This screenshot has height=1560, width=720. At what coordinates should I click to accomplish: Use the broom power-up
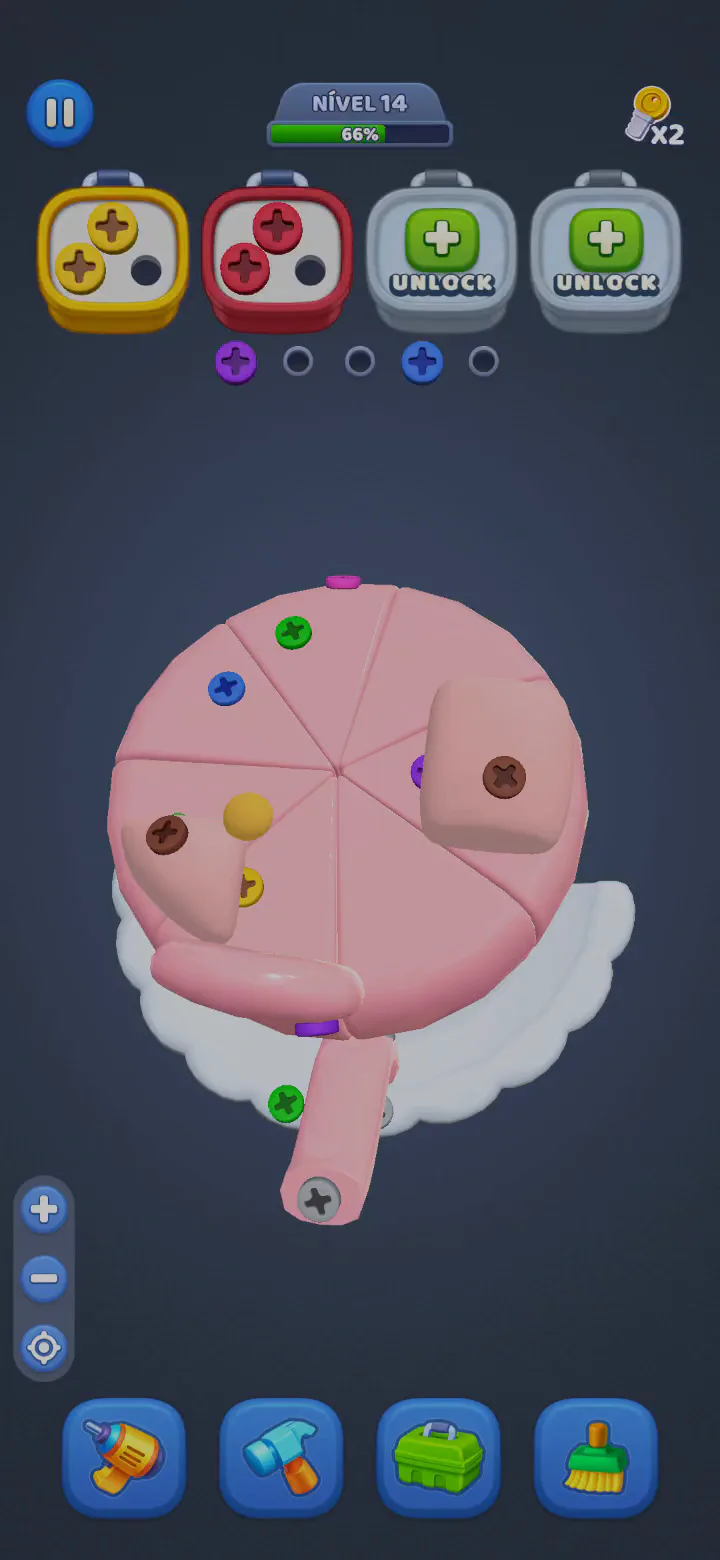595,1457
